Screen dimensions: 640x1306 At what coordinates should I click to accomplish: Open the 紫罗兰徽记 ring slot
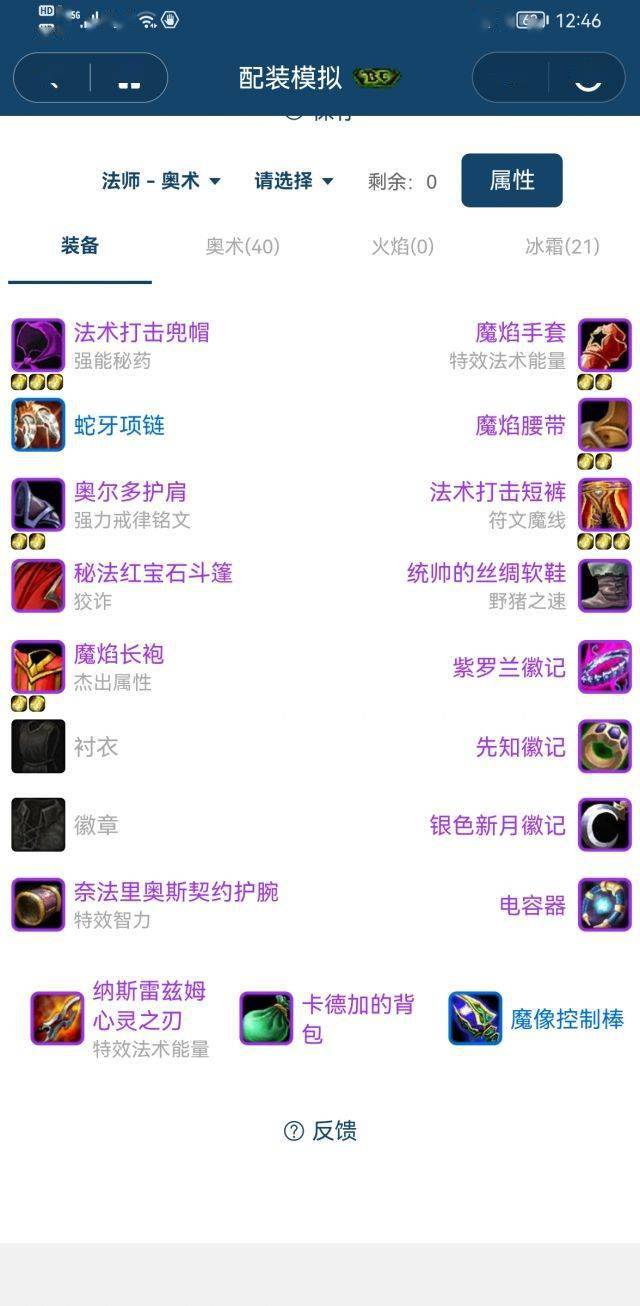[x=509, y=667]
